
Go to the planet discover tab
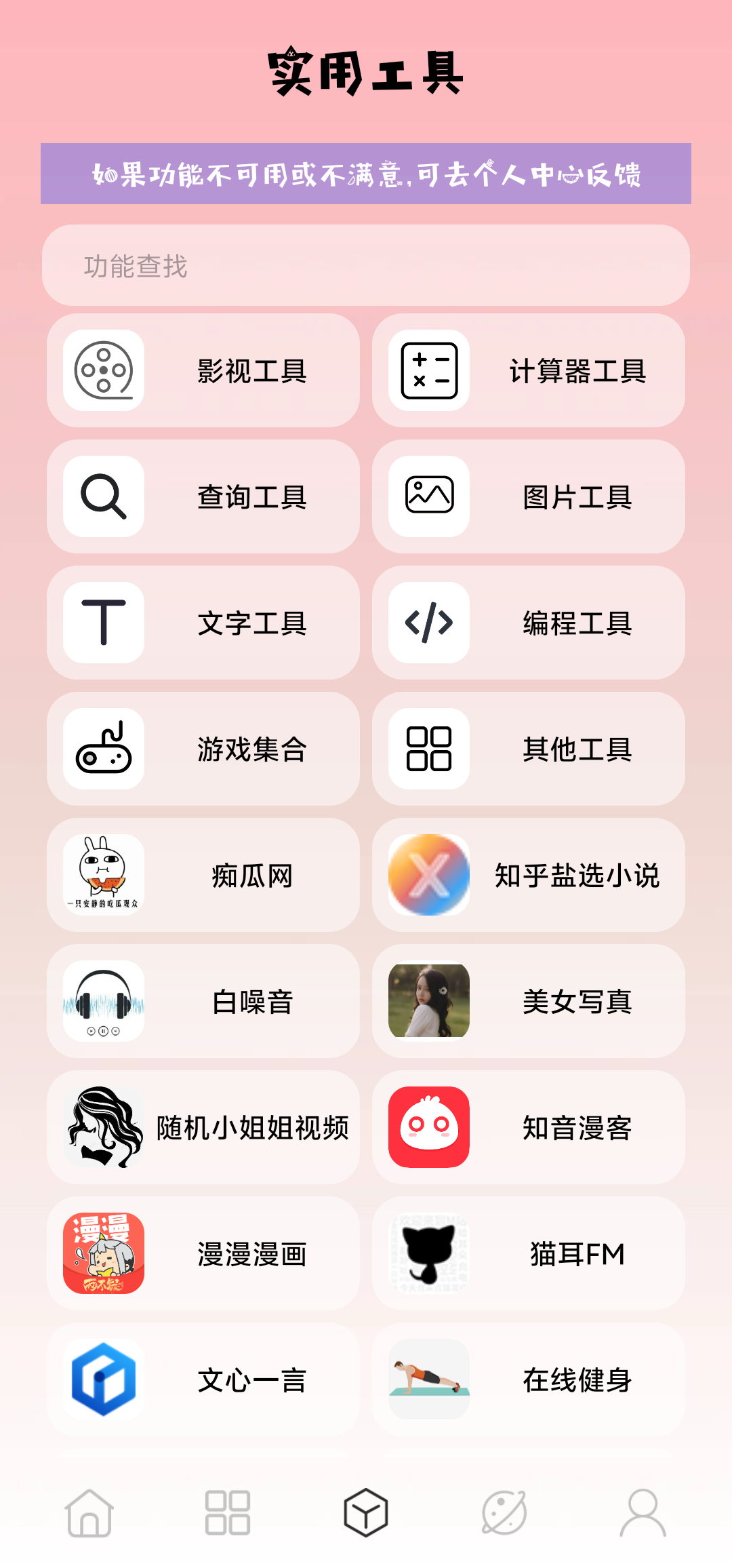[504, 1513]
